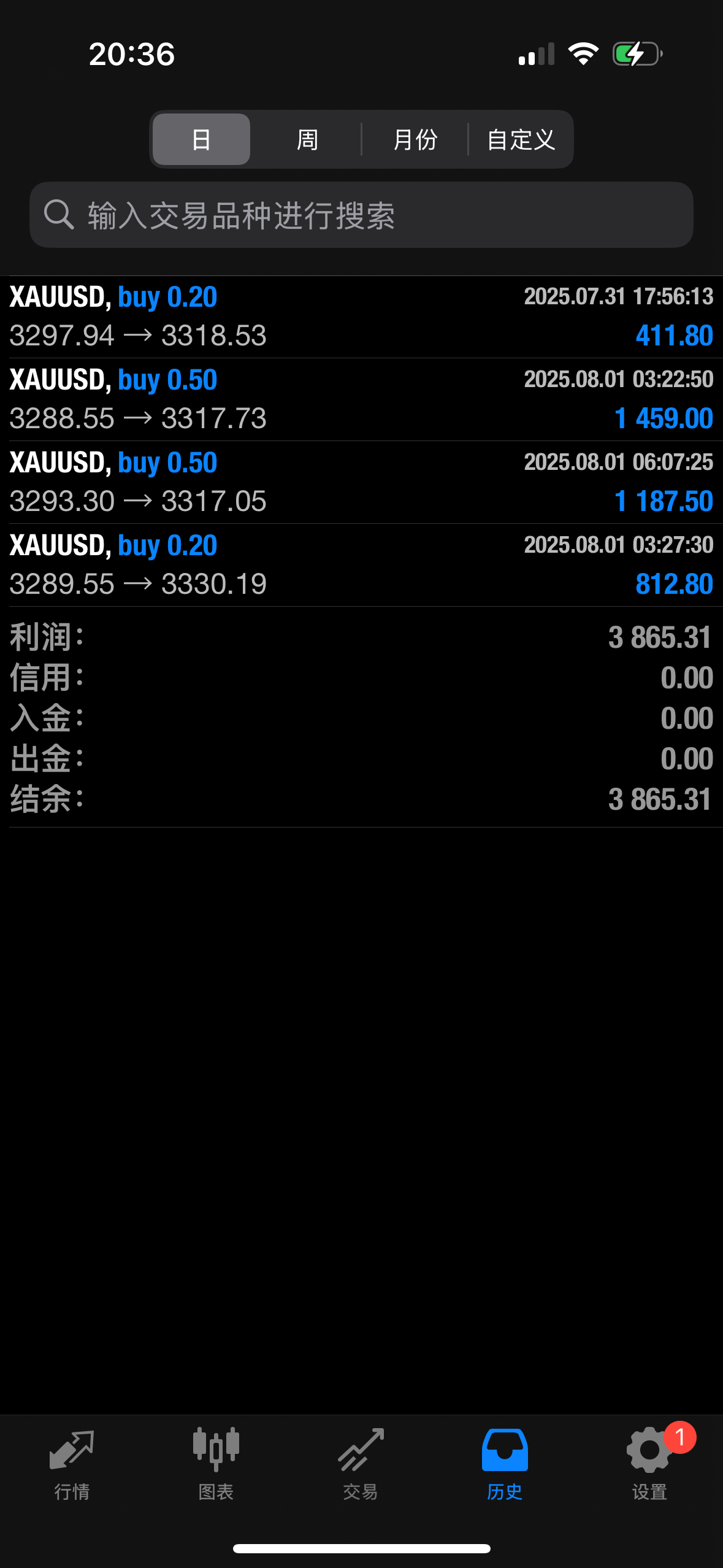Switch to the 月份 (month) period
This screenshot has width=723, height=1568.
[415, 139]
